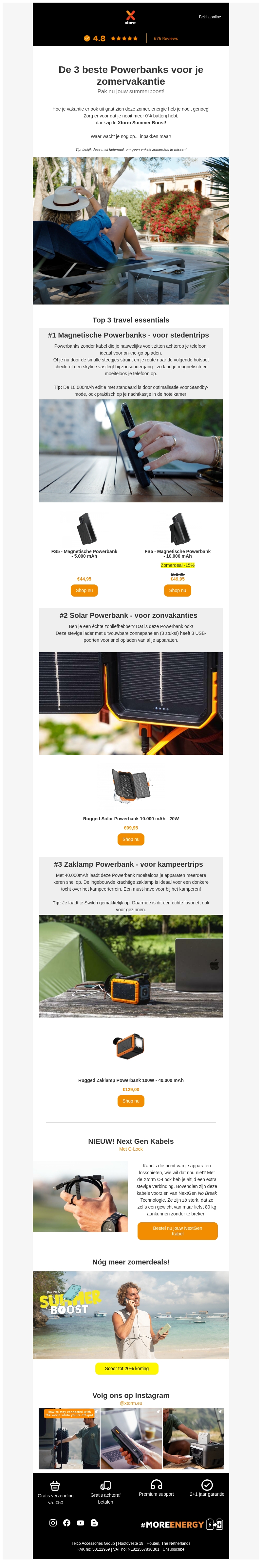Open the Instagram icon in footer

tap(53, 1522)
